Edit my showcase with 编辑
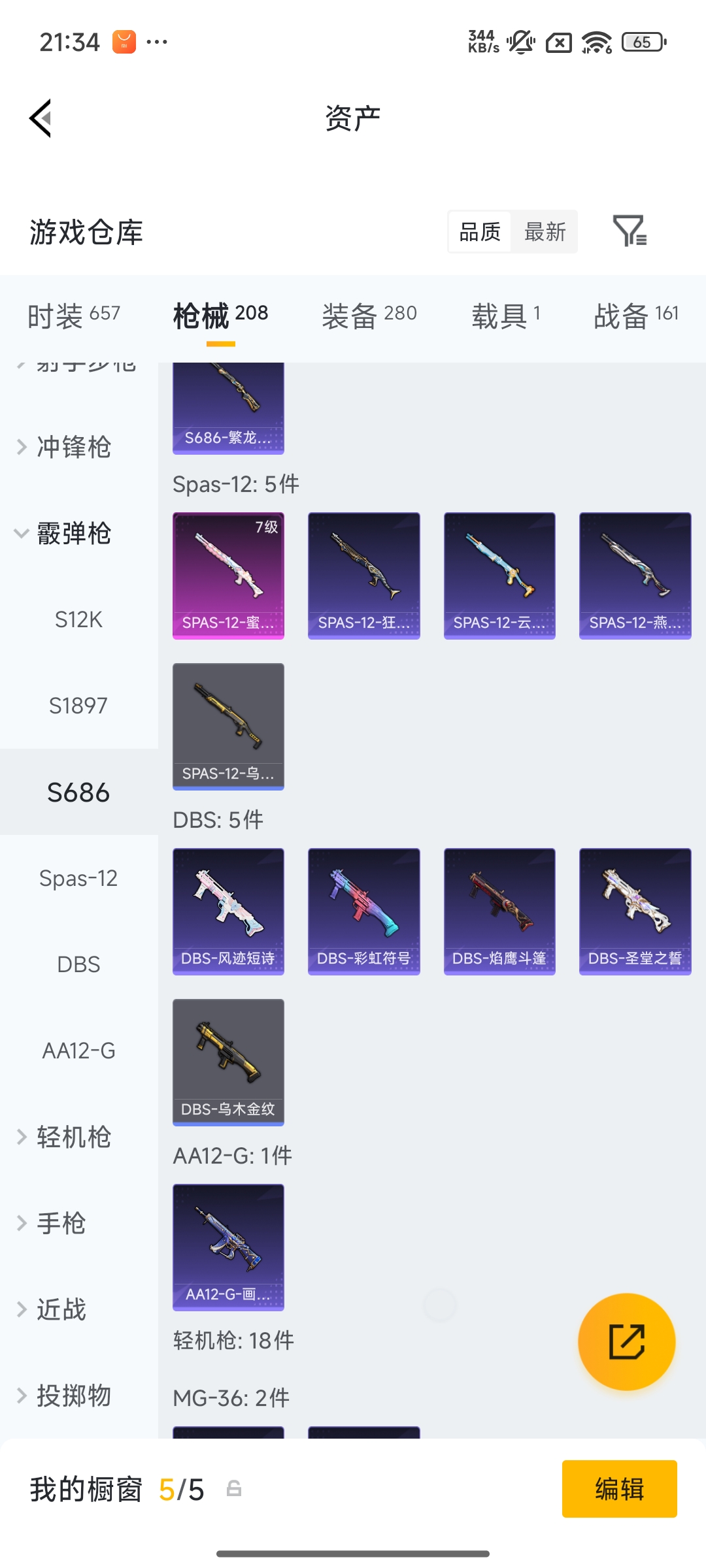Image resolution: width=706 pixels, height=1568 pixels. click(619, 1489)
